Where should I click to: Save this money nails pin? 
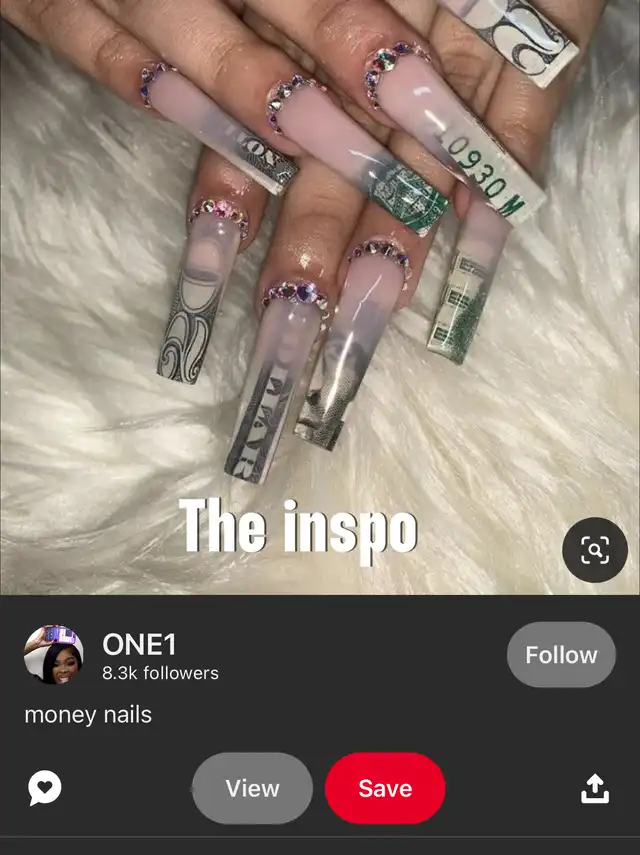(x=385, y=788)
